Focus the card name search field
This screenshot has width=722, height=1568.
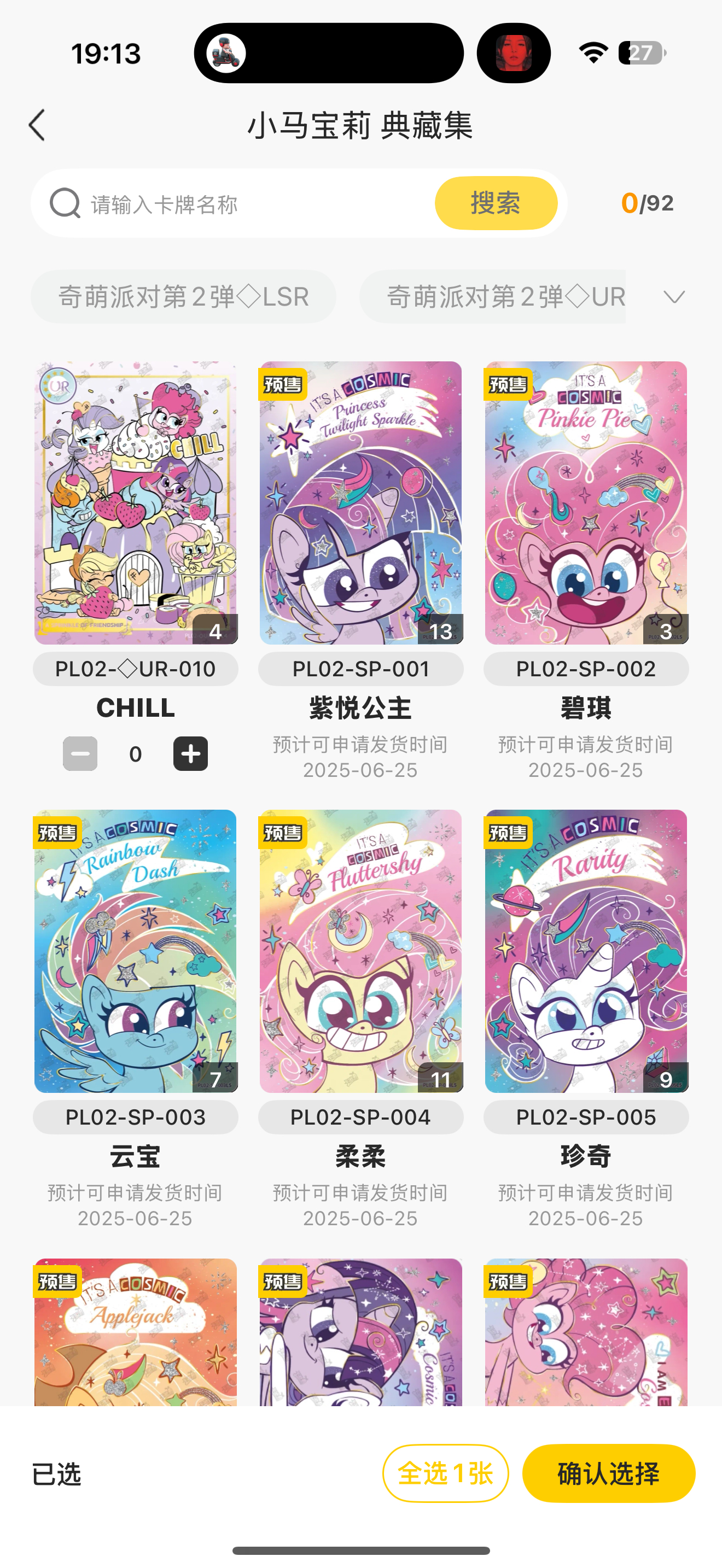tap(255, 204)
